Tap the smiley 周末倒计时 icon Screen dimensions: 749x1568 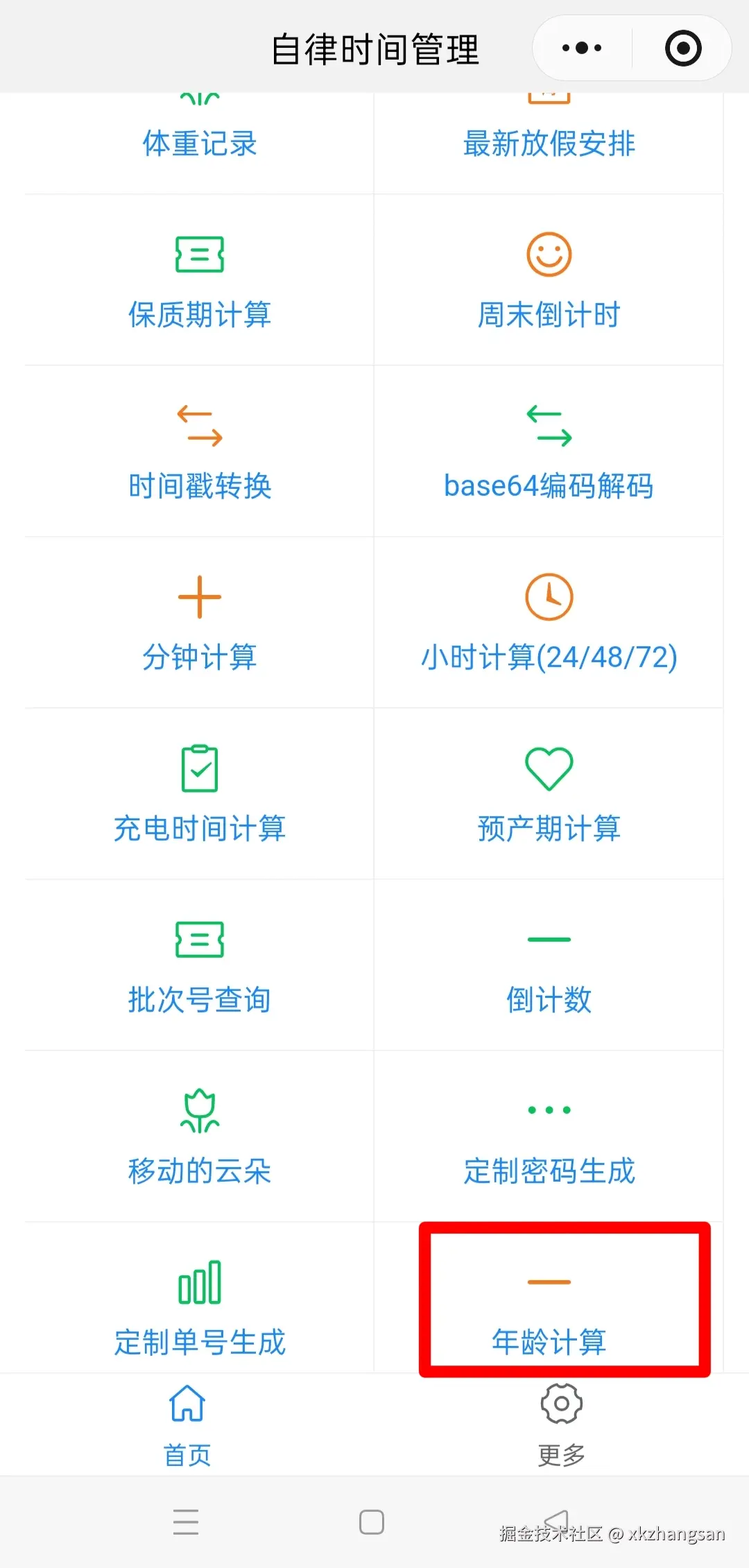coord(549,254)
